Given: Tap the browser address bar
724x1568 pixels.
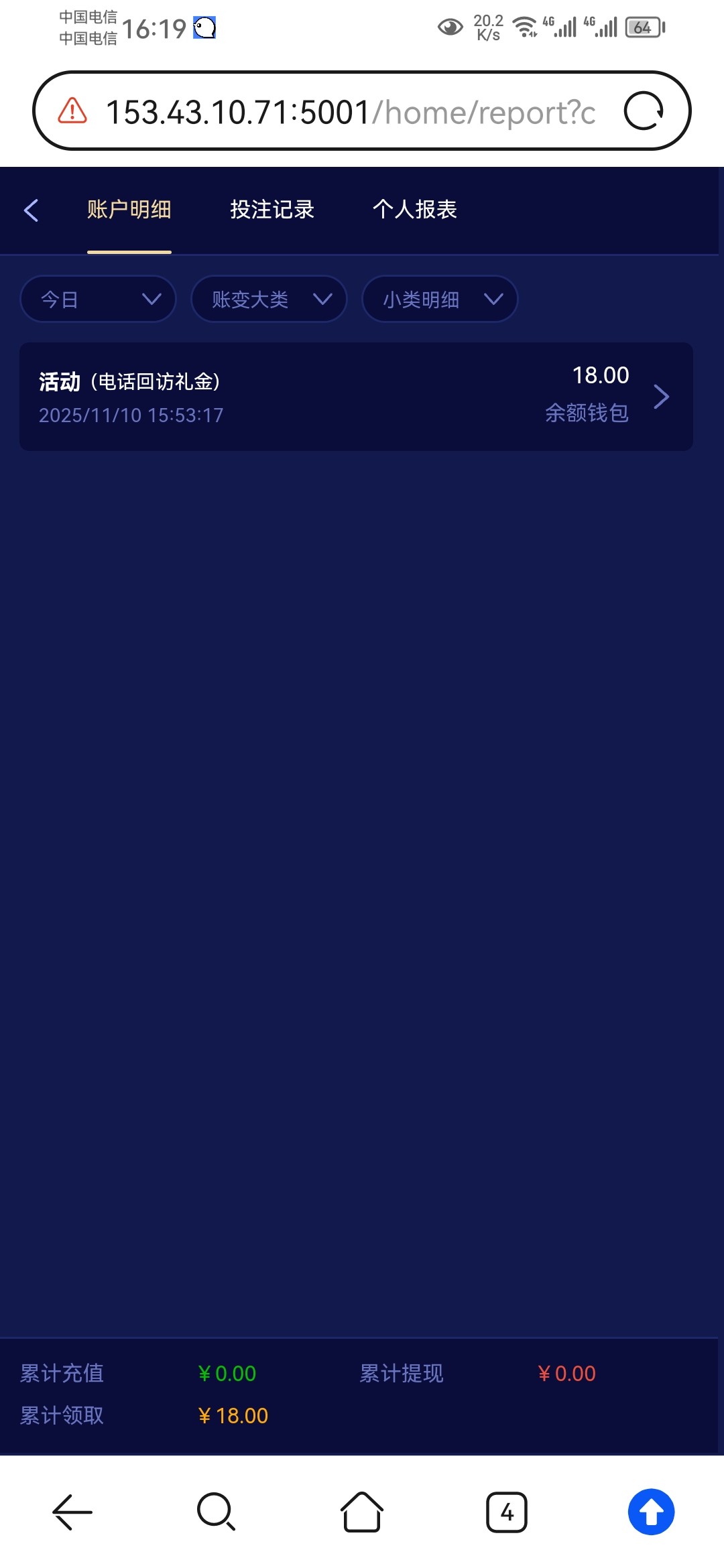Looking at the screenshot, I should pos(349,112).
